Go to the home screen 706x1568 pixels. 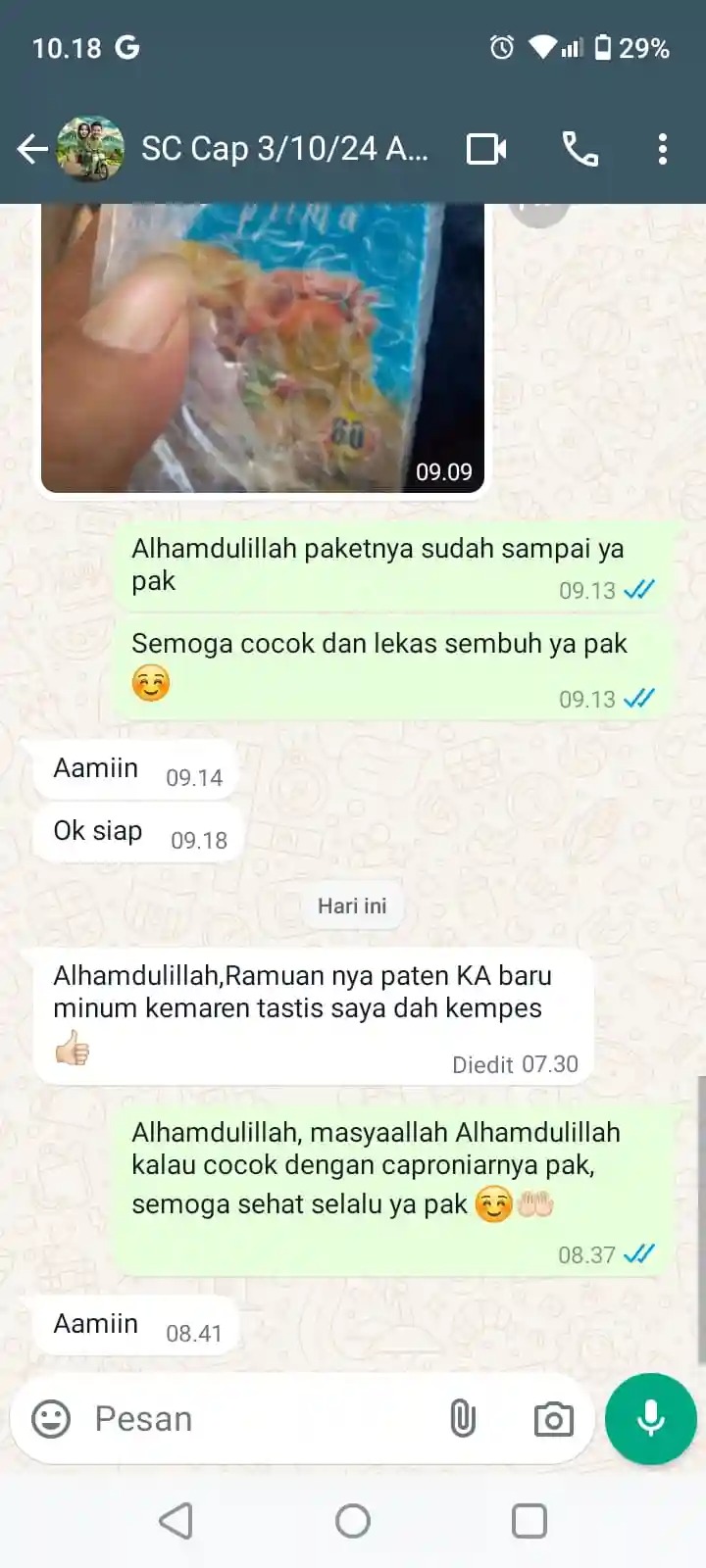coord(353,1521)
